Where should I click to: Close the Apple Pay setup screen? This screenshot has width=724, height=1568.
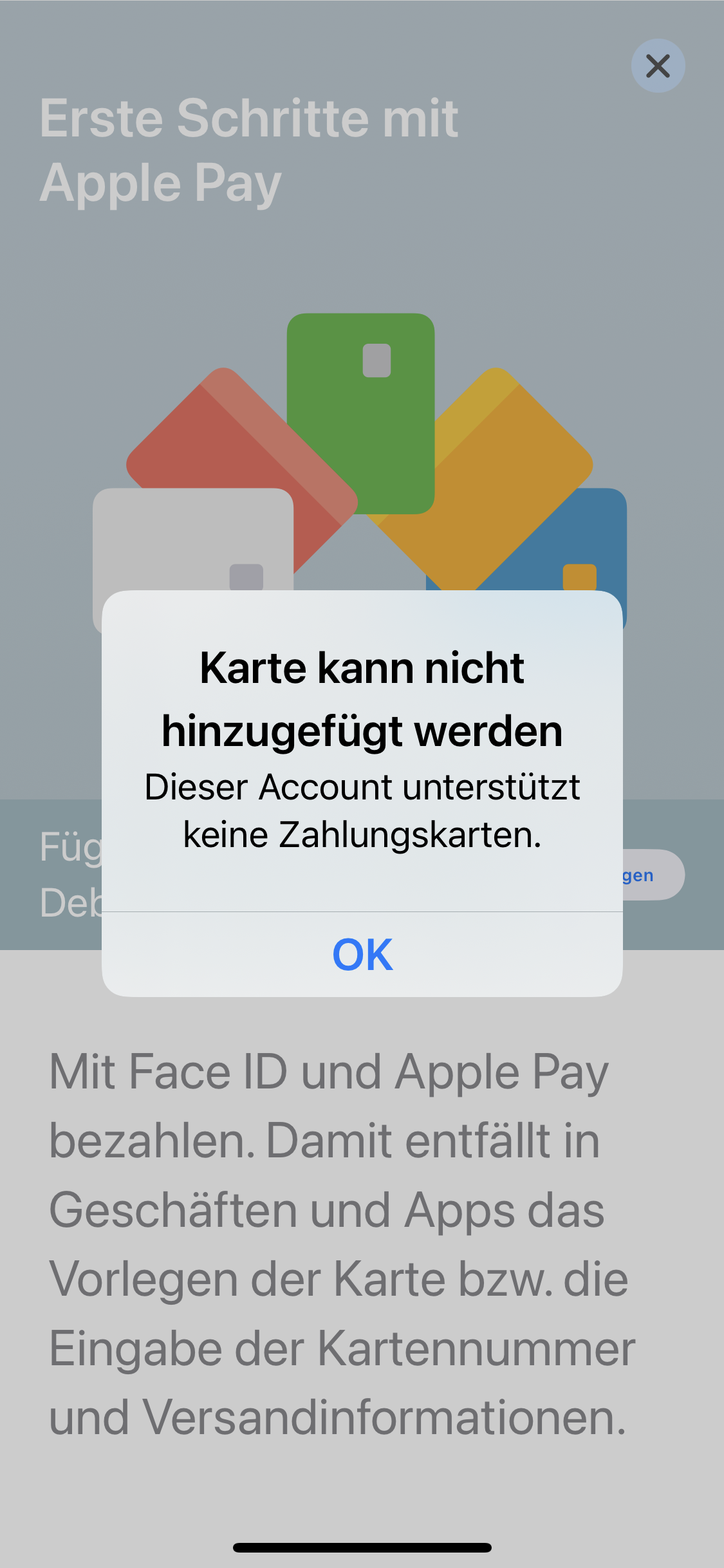point(657,66)
